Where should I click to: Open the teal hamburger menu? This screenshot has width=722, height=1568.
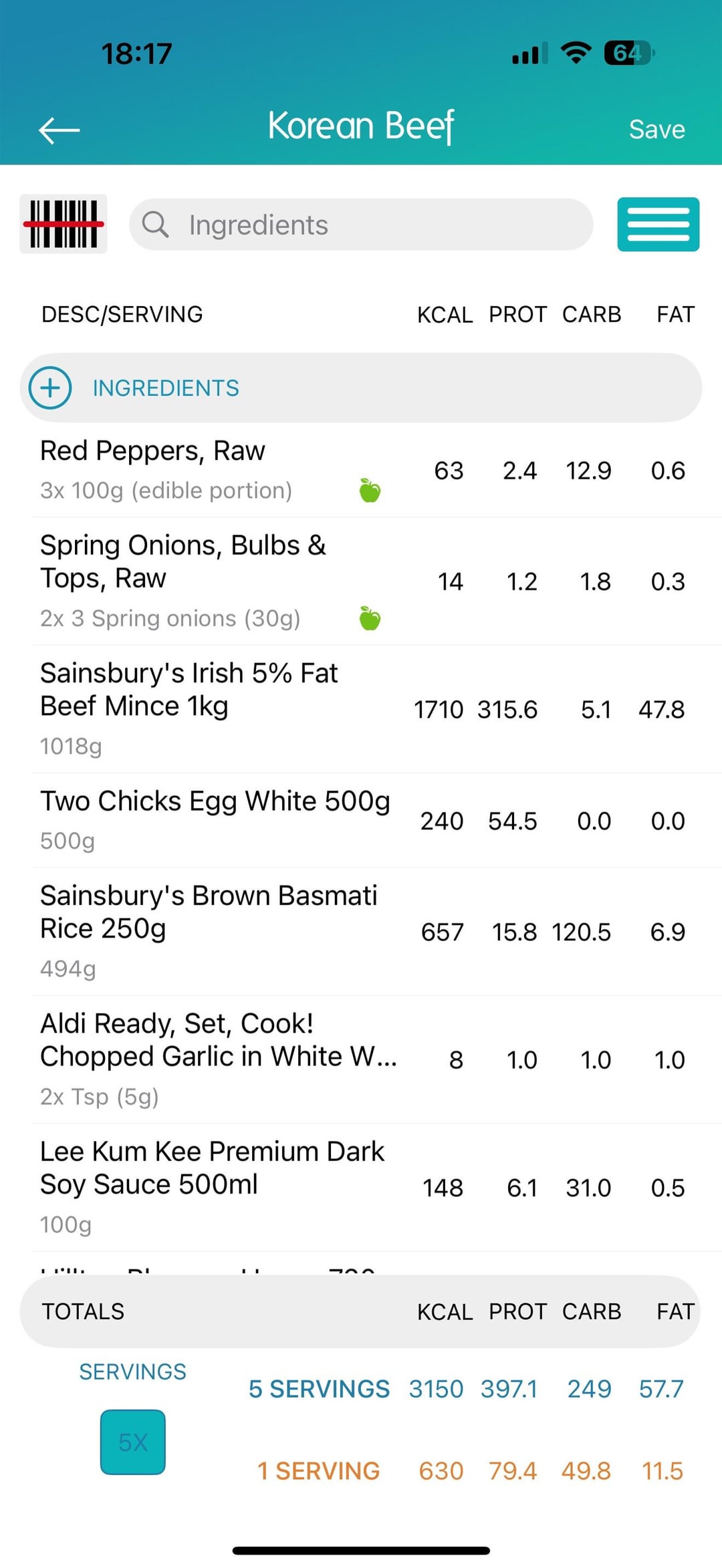[x=658, y=225]
